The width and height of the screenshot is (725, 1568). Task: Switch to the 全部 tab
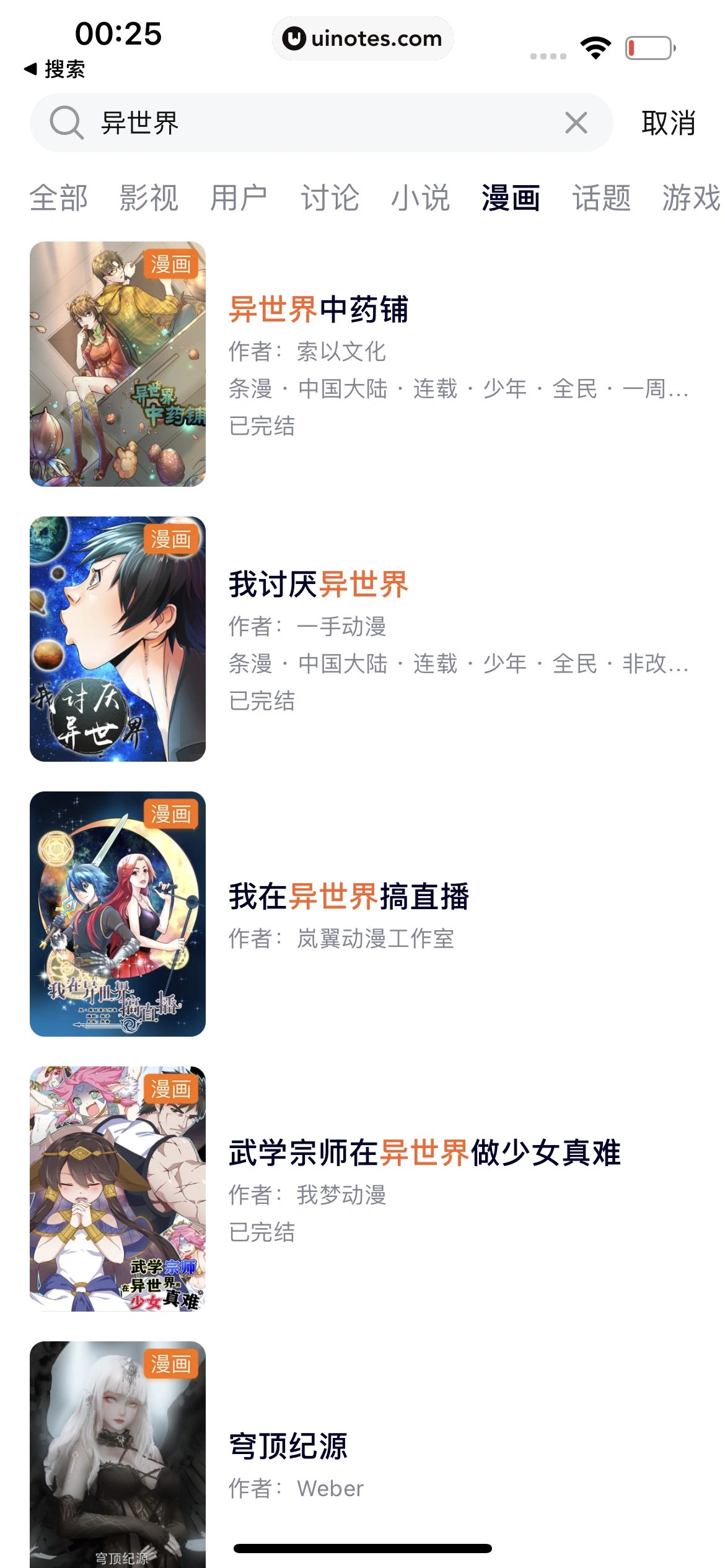[x=59, y=198]
